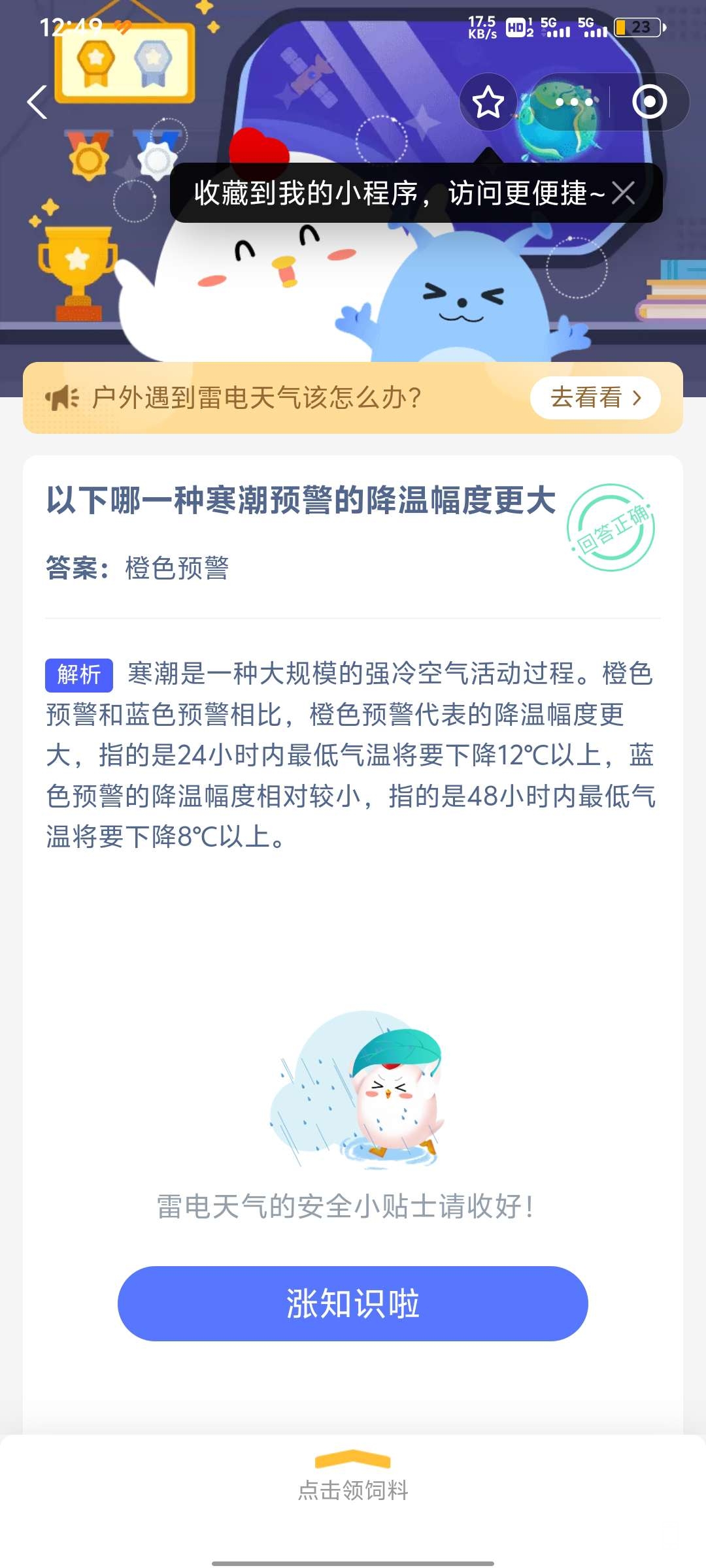
Task: Go back using the top-left arrow
Action: (x=38, y=103)
